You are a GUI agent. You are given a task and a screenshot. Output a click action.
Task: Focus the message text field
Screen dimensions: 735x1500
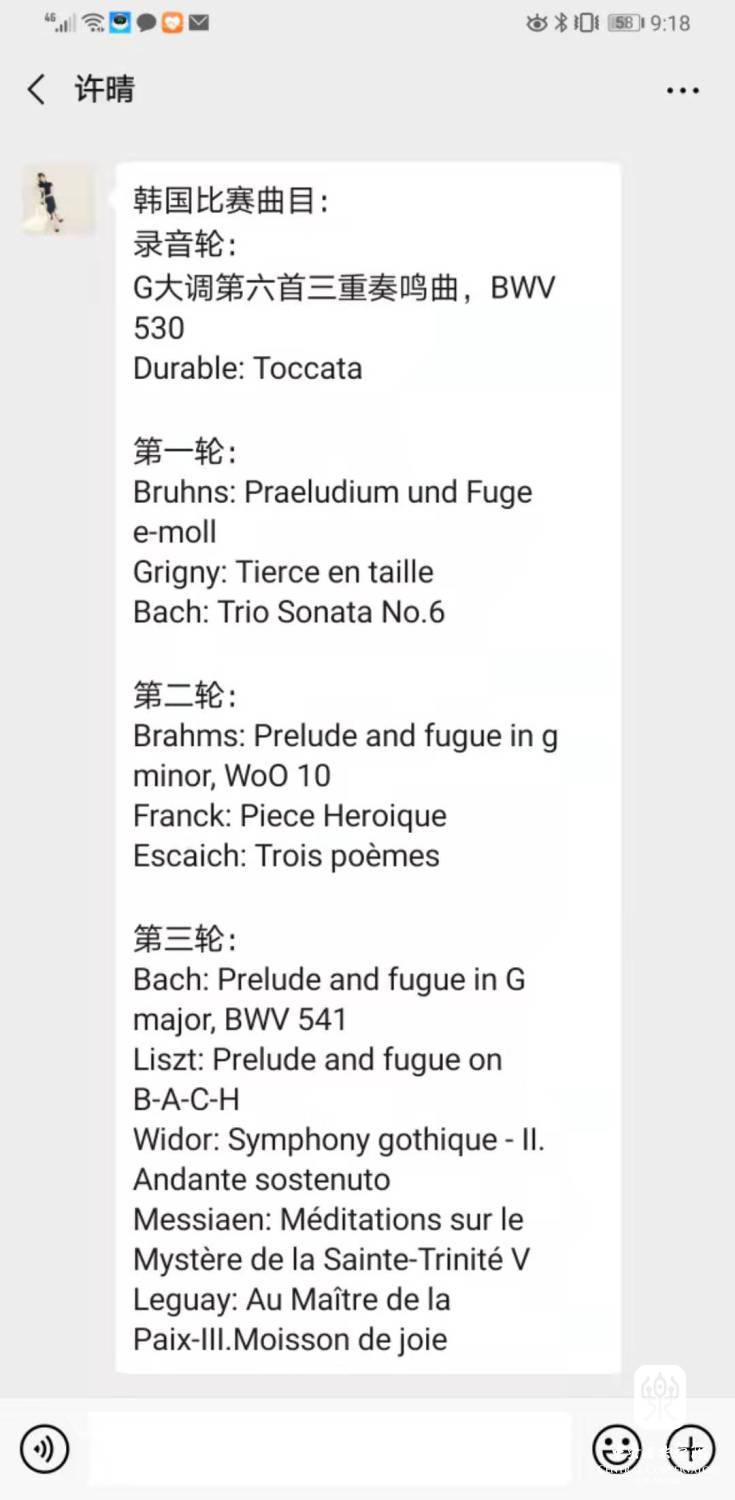click(x=329, y=1448)
